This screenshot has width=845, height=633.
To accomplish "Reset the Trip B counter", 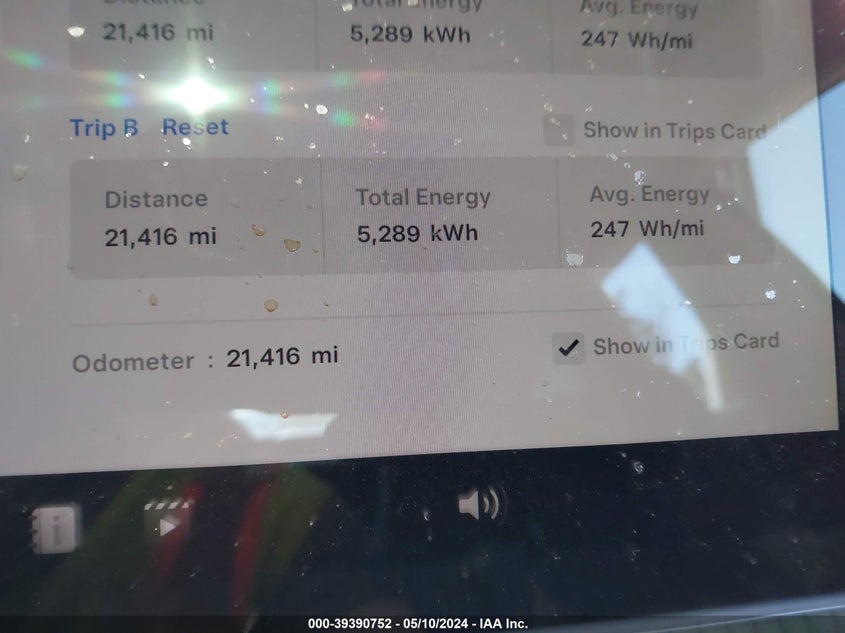I will tap(195, 128).
